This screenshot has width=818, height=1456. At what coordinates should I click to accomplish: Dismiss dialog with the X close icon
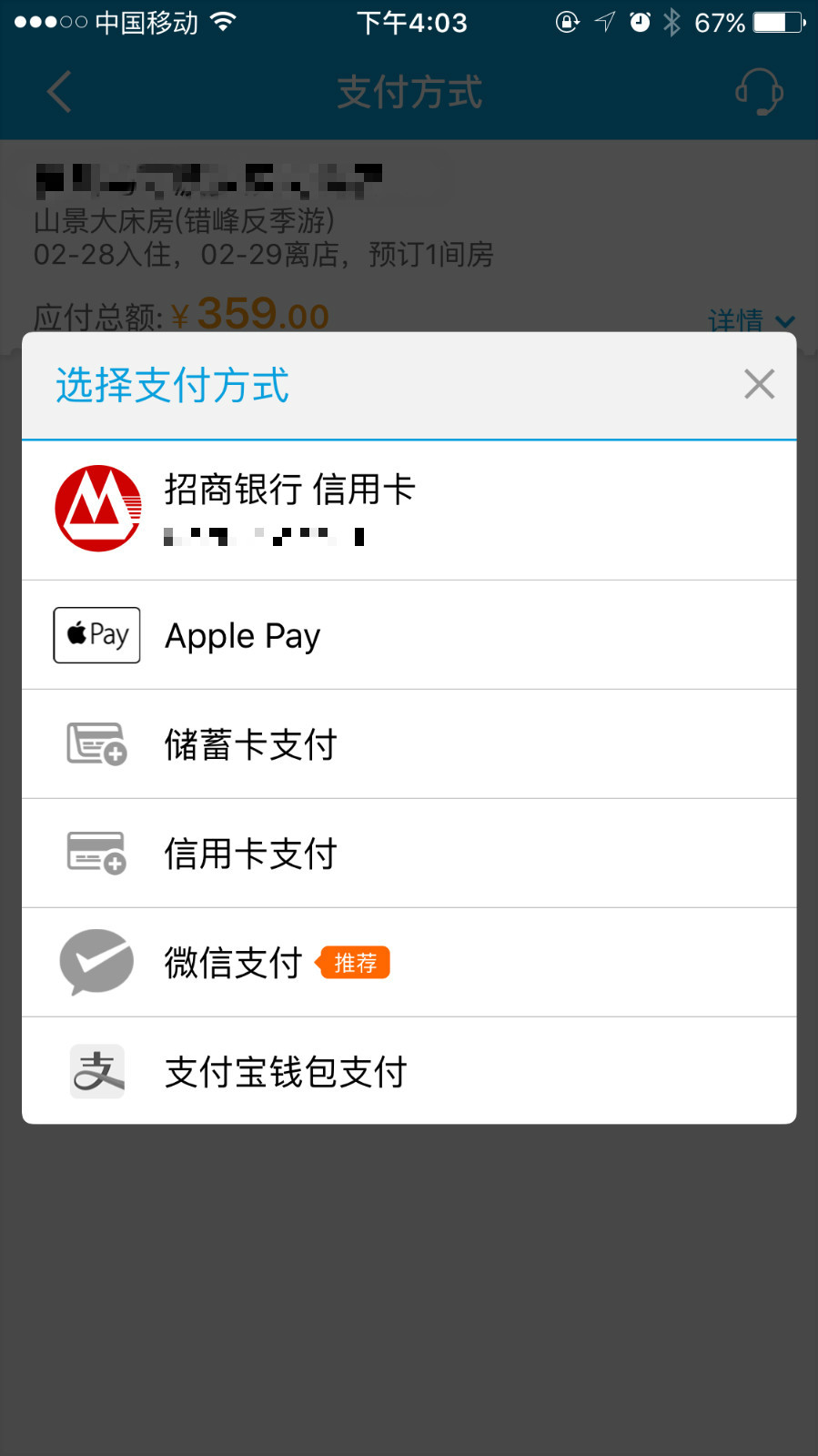(759, 384)
